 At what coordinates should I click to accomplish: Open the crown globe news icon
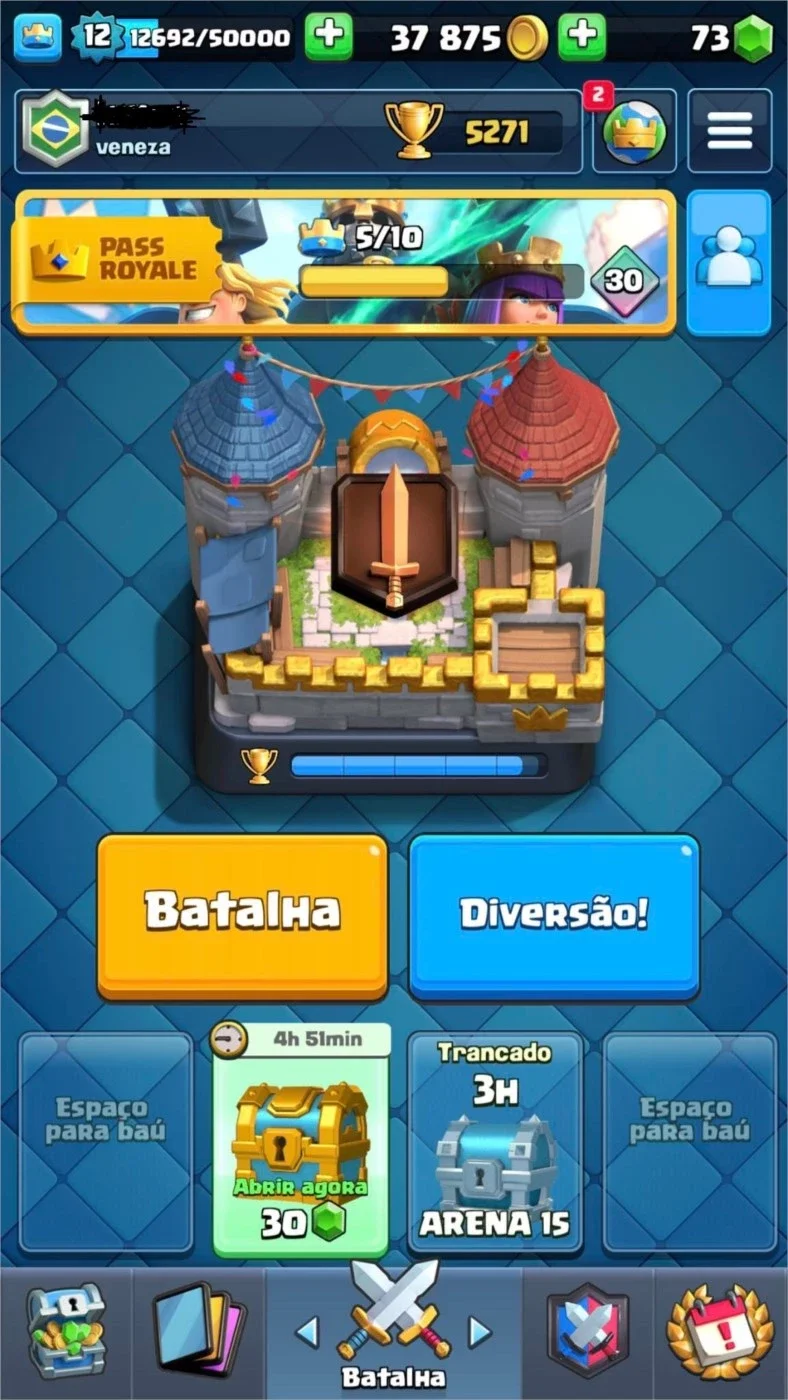(634, 132)
